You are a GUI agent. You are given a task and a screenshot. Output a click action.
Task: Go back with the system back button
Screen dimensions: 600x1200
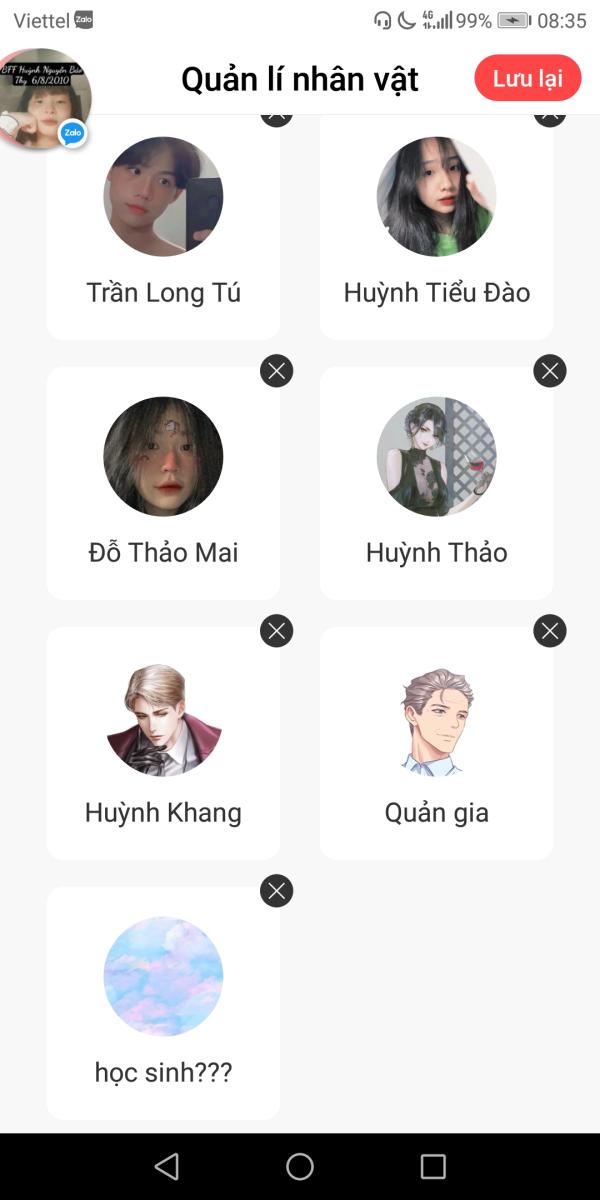167,1166
